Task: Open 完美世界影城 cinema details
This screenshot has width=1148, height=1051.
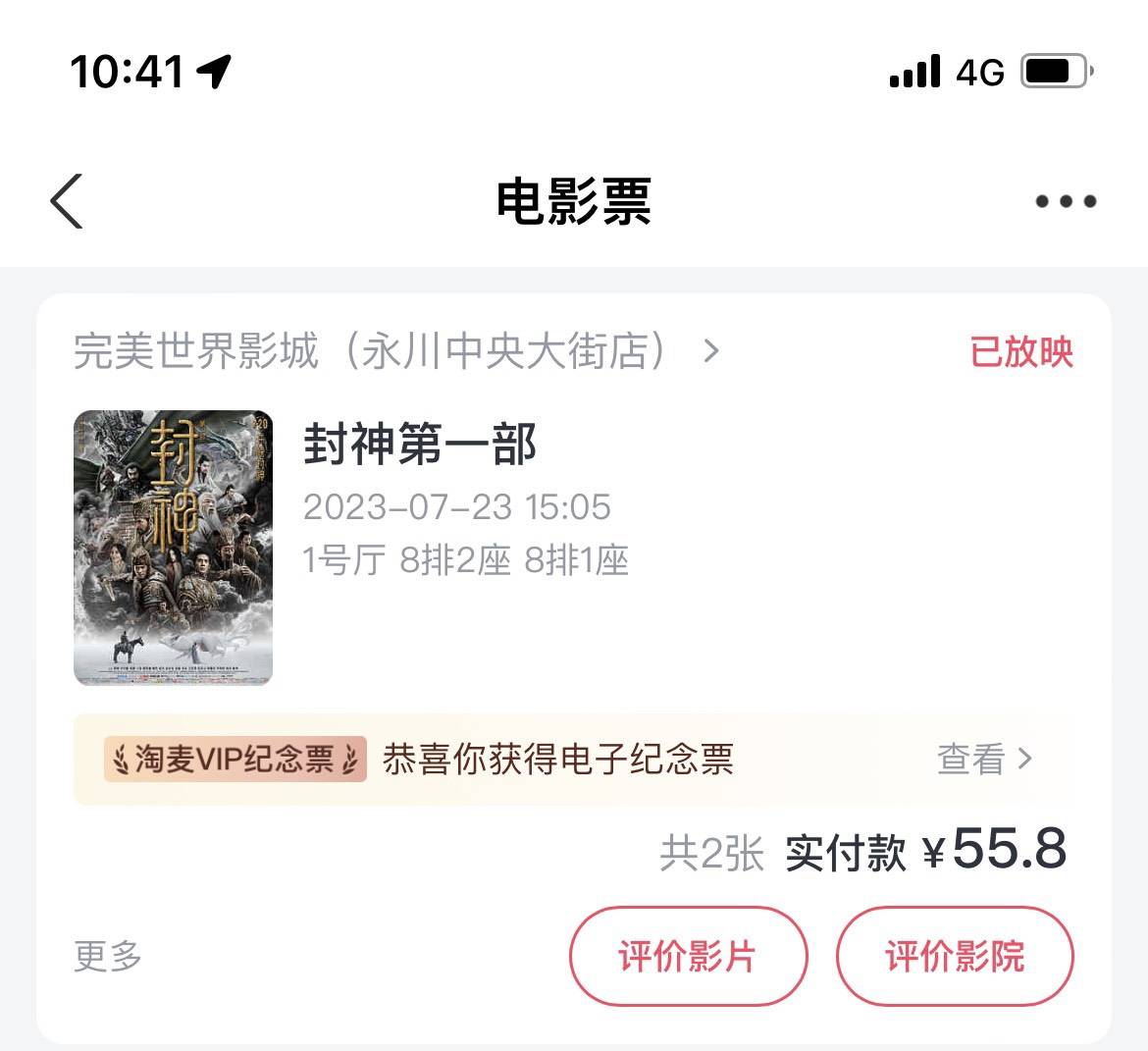Action: coord(396,351)
